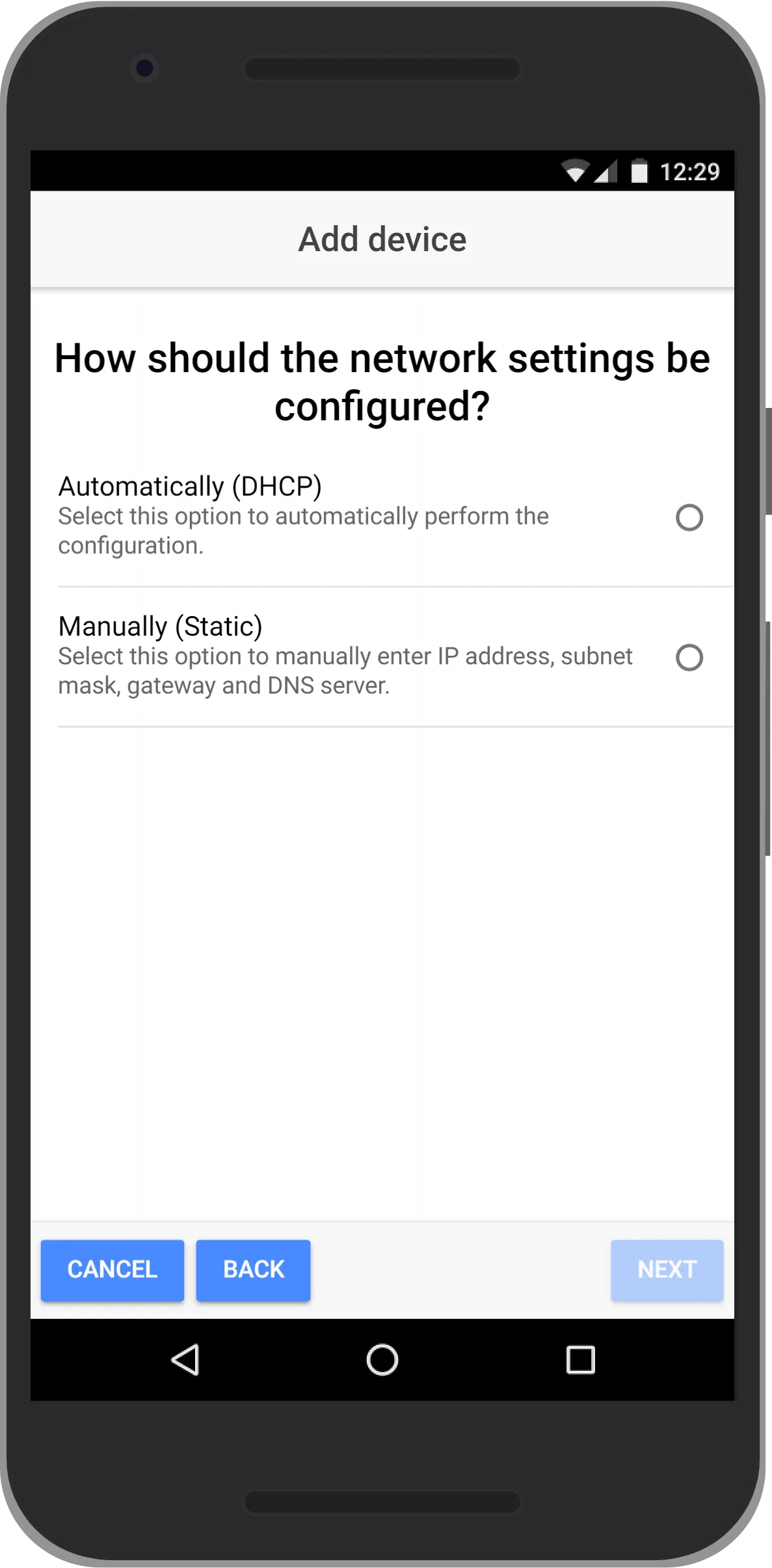The image size is (772, 1568).
Task: Tap the system back triangle
Action: [x=185, y=1359]
